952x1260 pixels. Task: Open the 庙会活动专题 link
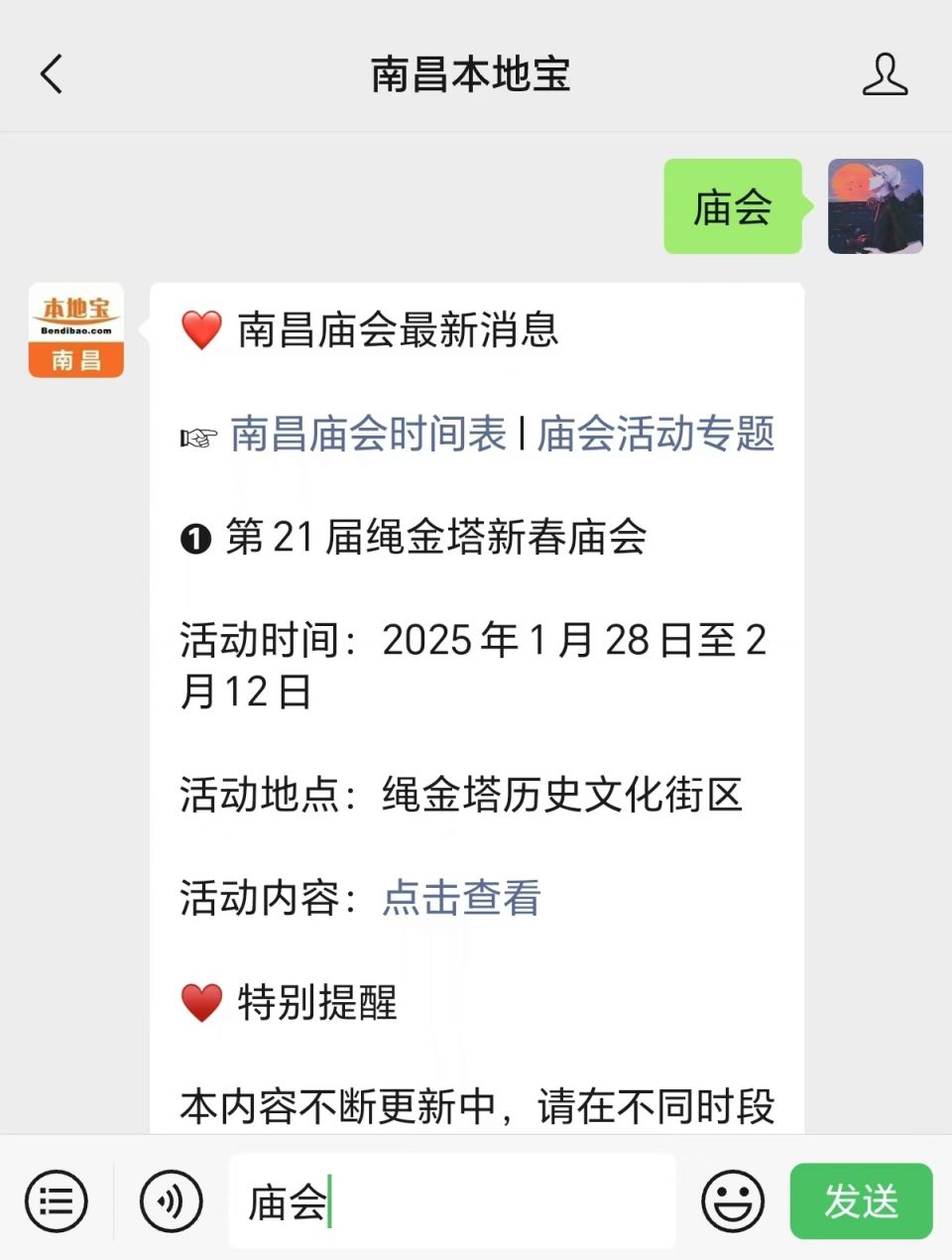(x=655, y=435)
